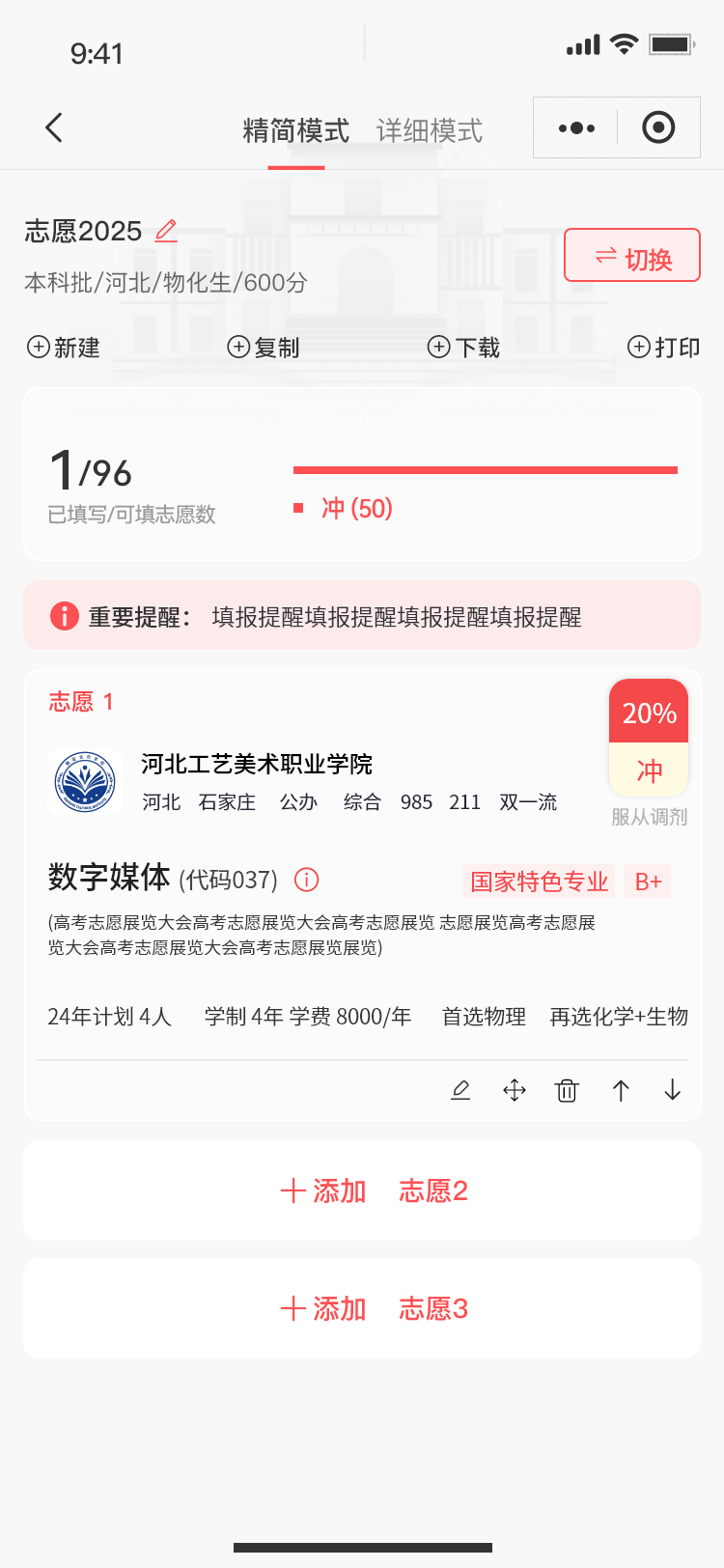The width and height of the screenshot is (724, 1568).
Task: Edit 志愿 1 with the pencil icon
Action: pos(460,1091)
